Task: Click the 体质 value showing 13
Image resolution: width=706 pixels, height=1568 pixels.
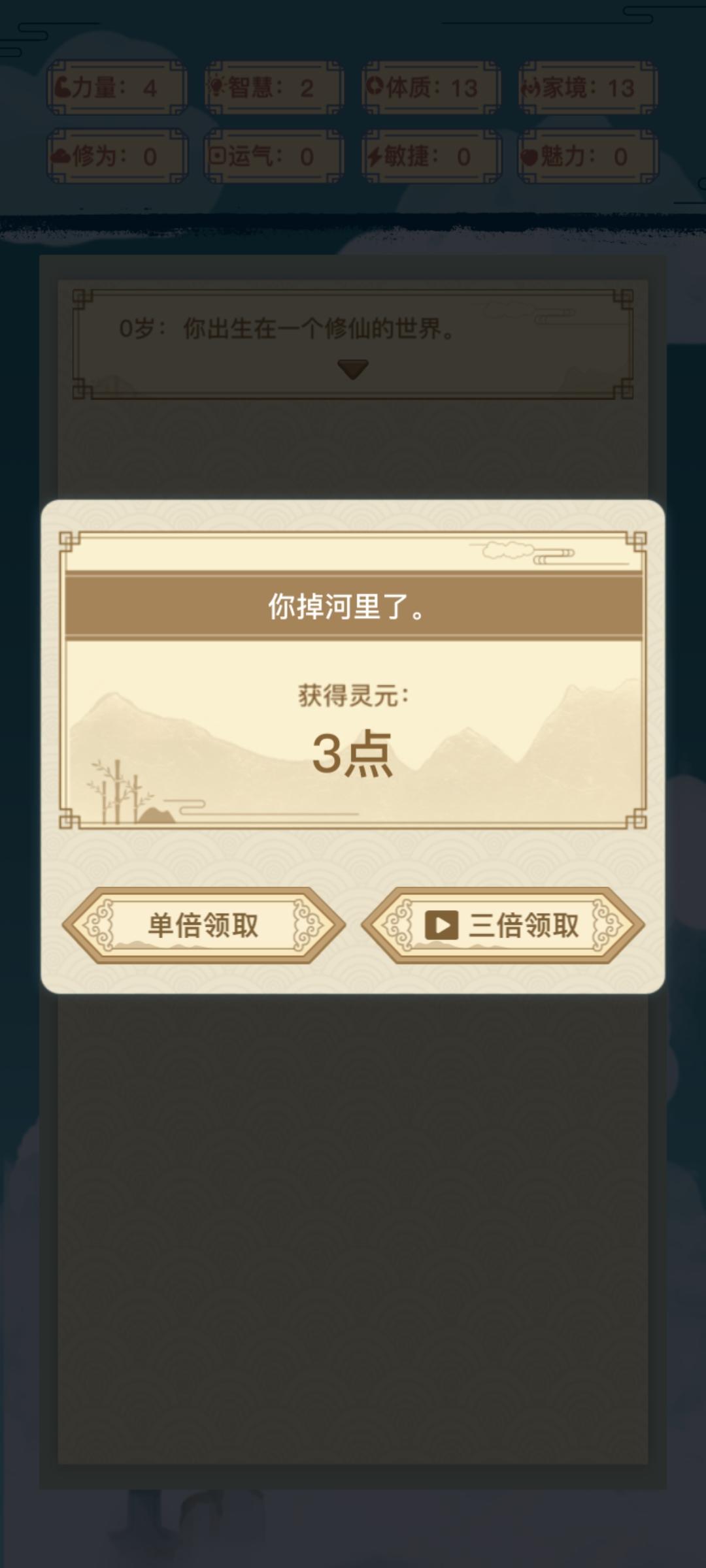Action: [465, 88]
